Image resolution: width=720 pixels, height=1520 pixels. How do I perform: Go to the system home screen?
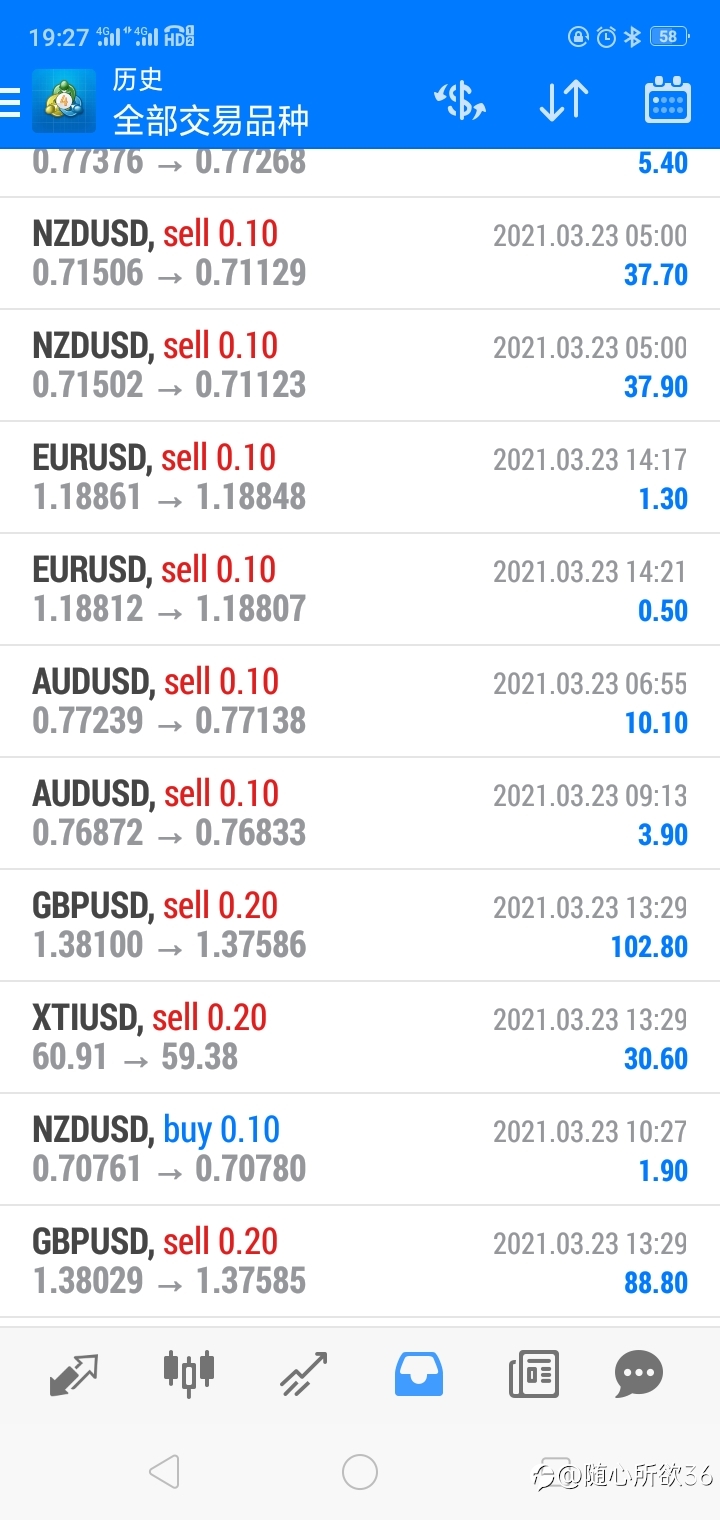[x=360, y=1472]
